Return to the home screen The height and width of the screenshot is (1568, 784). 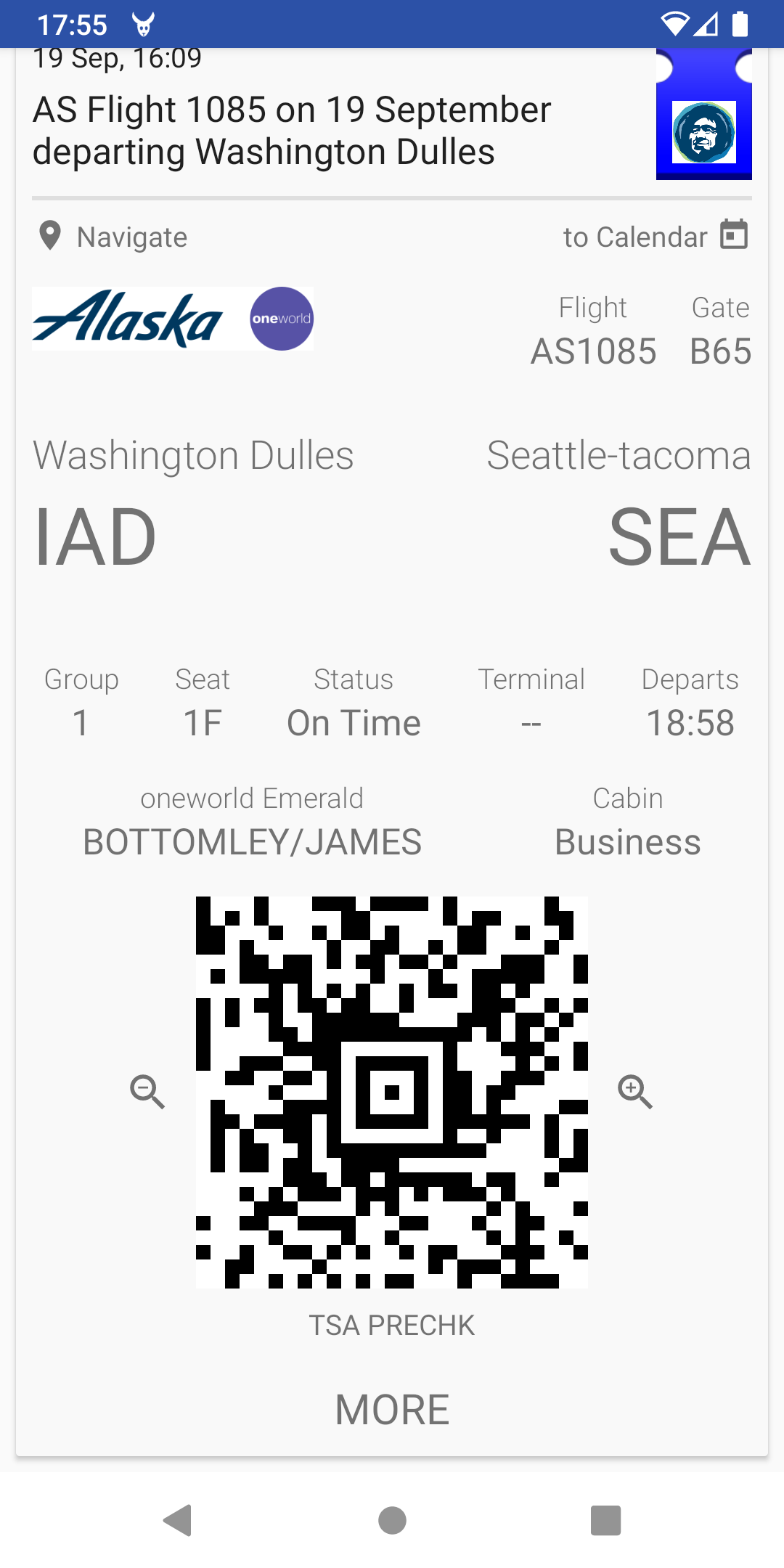pyautogui.click(x=392, y=1520)
